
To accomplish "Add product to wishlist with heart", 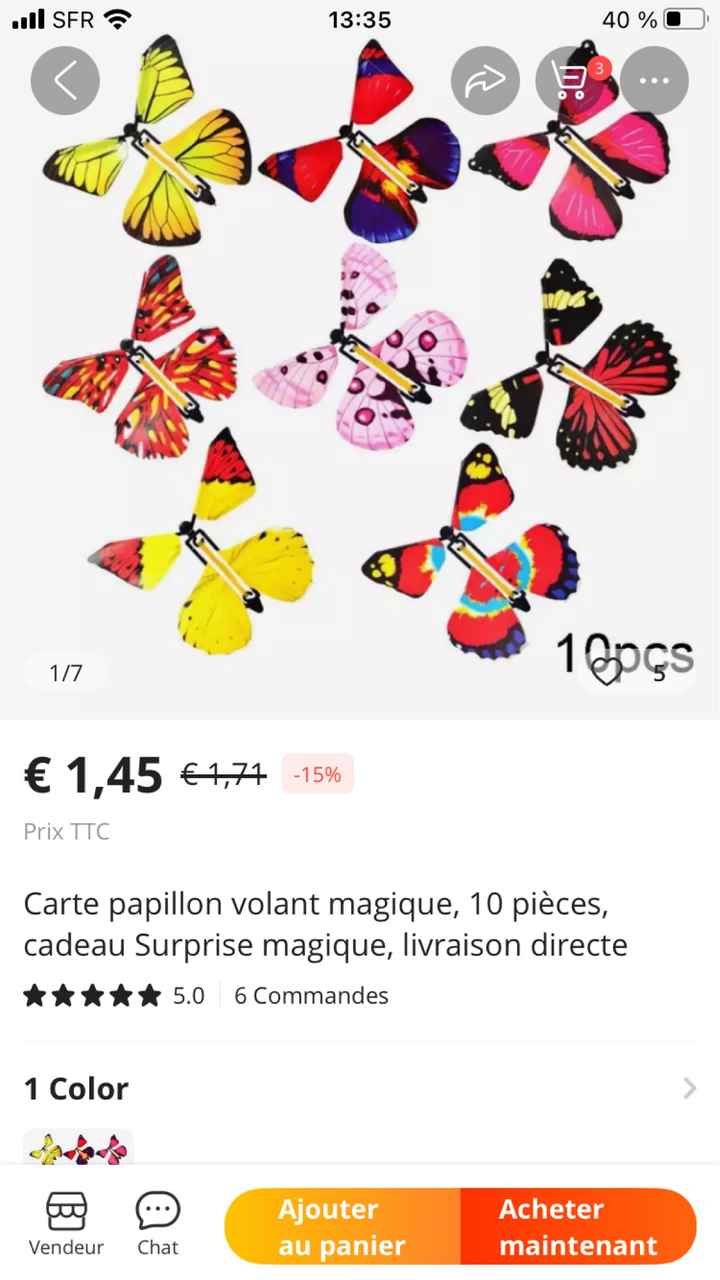I will coord(606,672).
